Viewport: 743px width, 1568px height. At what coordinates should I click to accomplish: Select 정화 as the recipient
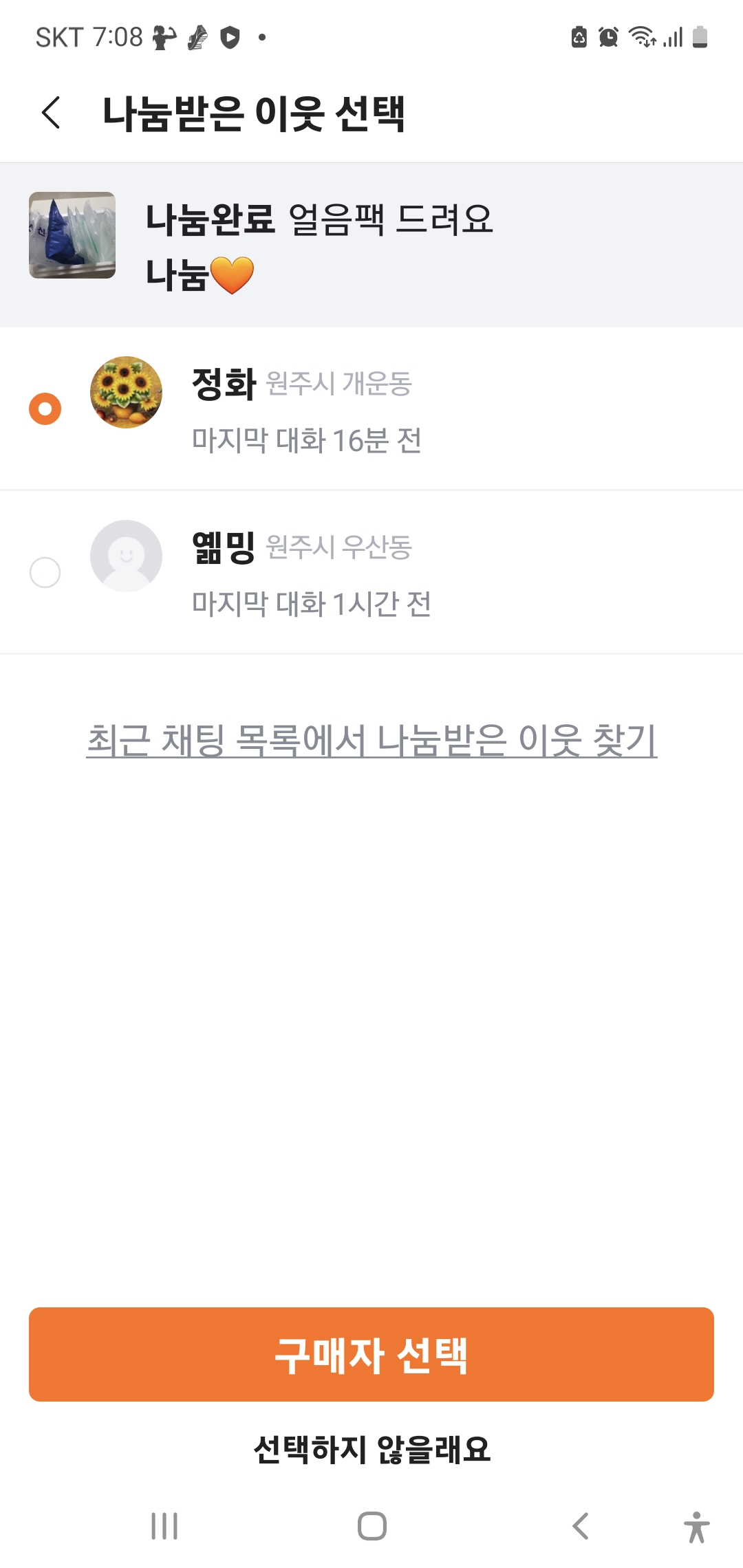pos(45,409)
